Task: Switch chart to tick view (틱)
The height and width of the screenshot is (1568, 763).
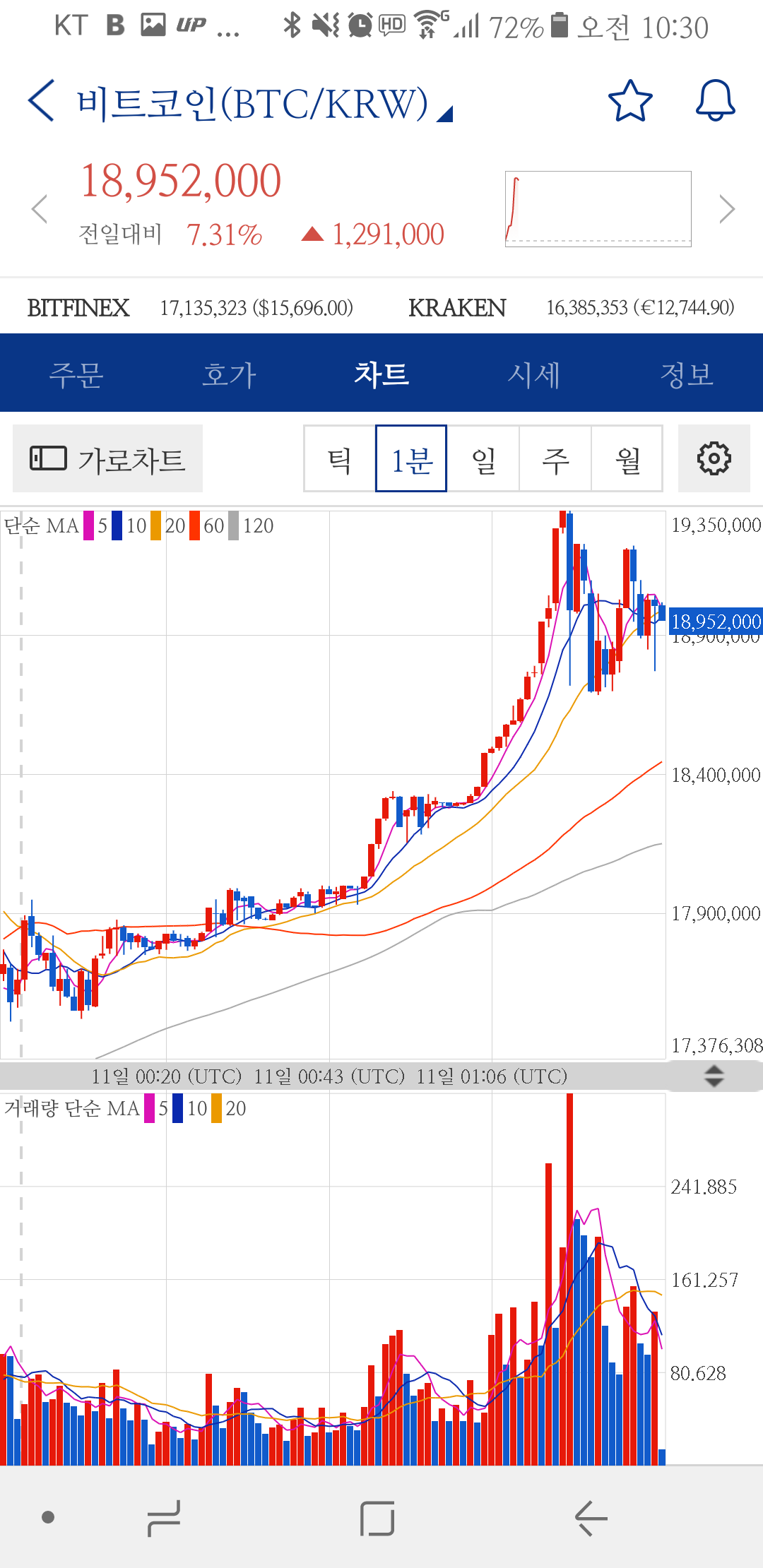Action: pos(339,458)
